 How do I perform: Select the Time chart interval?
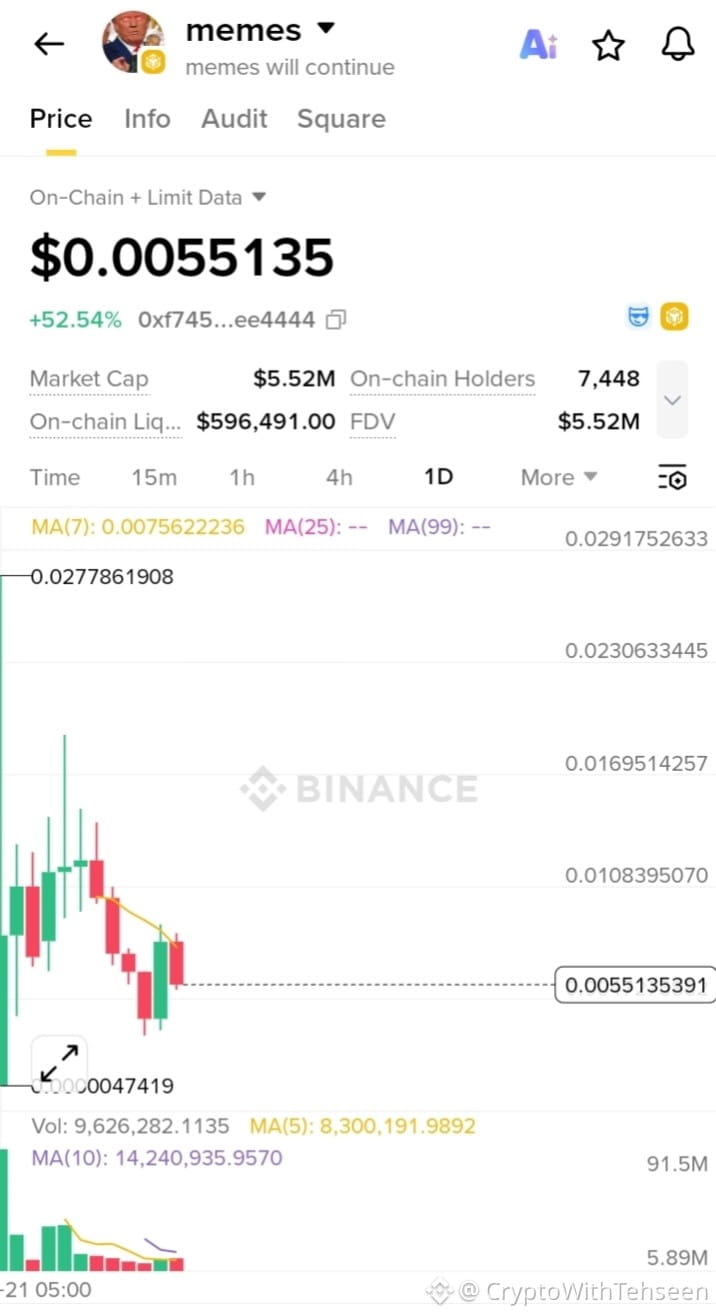pos(55,477)
